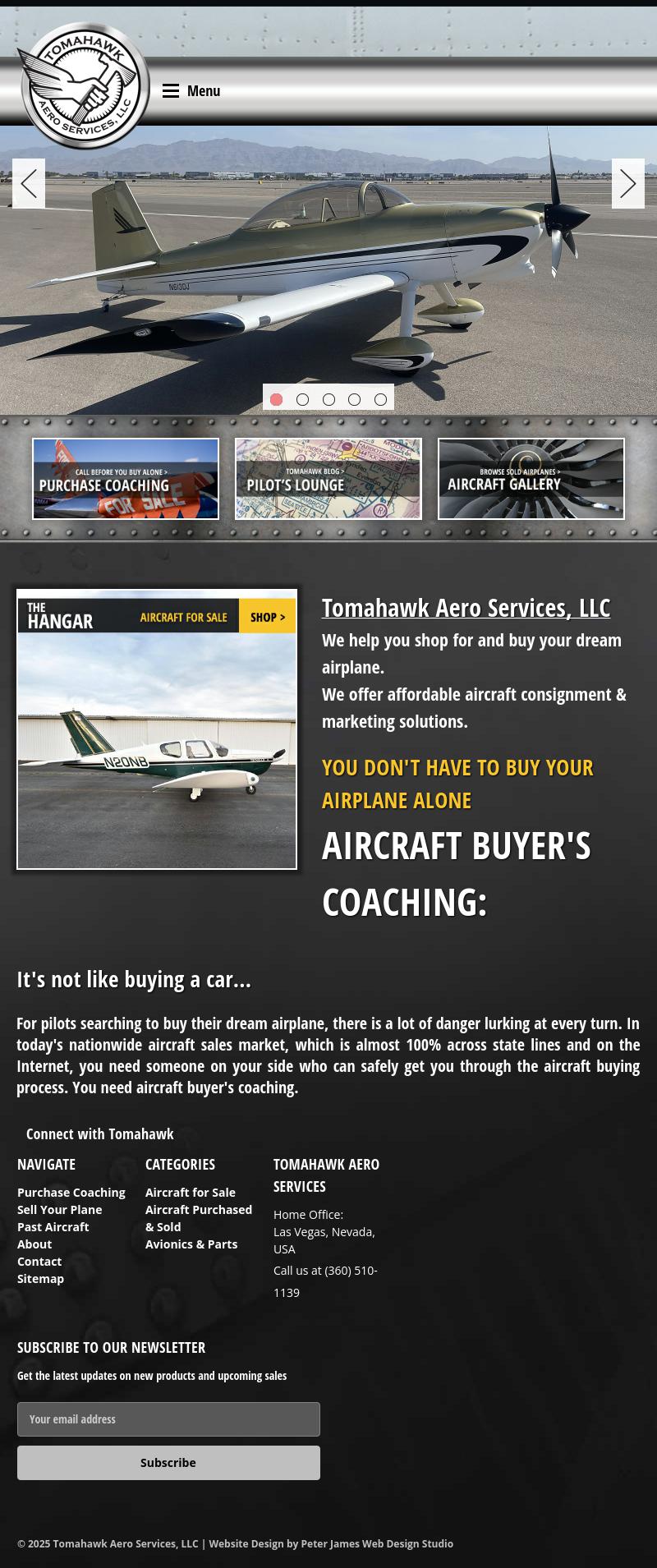Tap the Subscribe newsletter button
This screenshot has width=657, height=1568.
tap(168, 1463)
